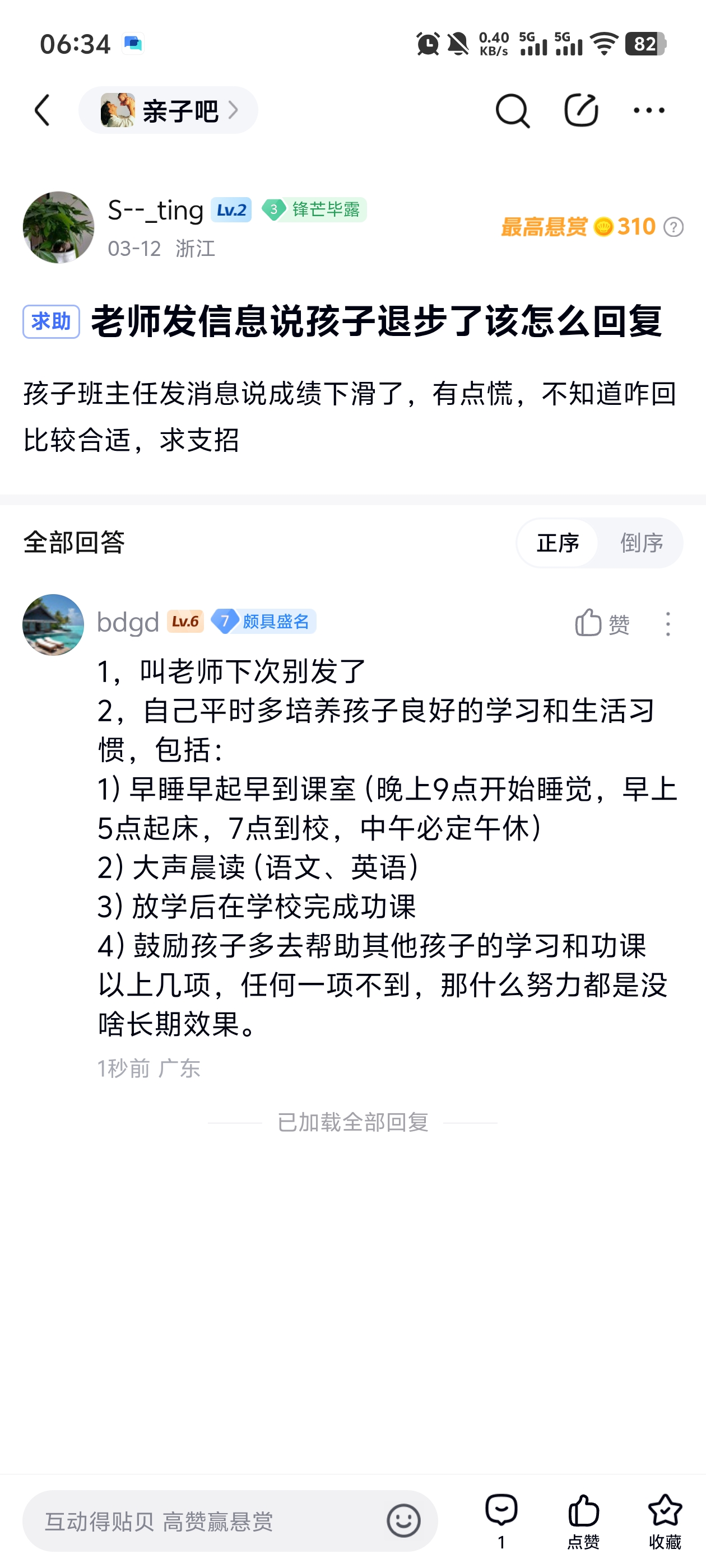
Task: Go back to the previous page
Action: pos(43,110)
